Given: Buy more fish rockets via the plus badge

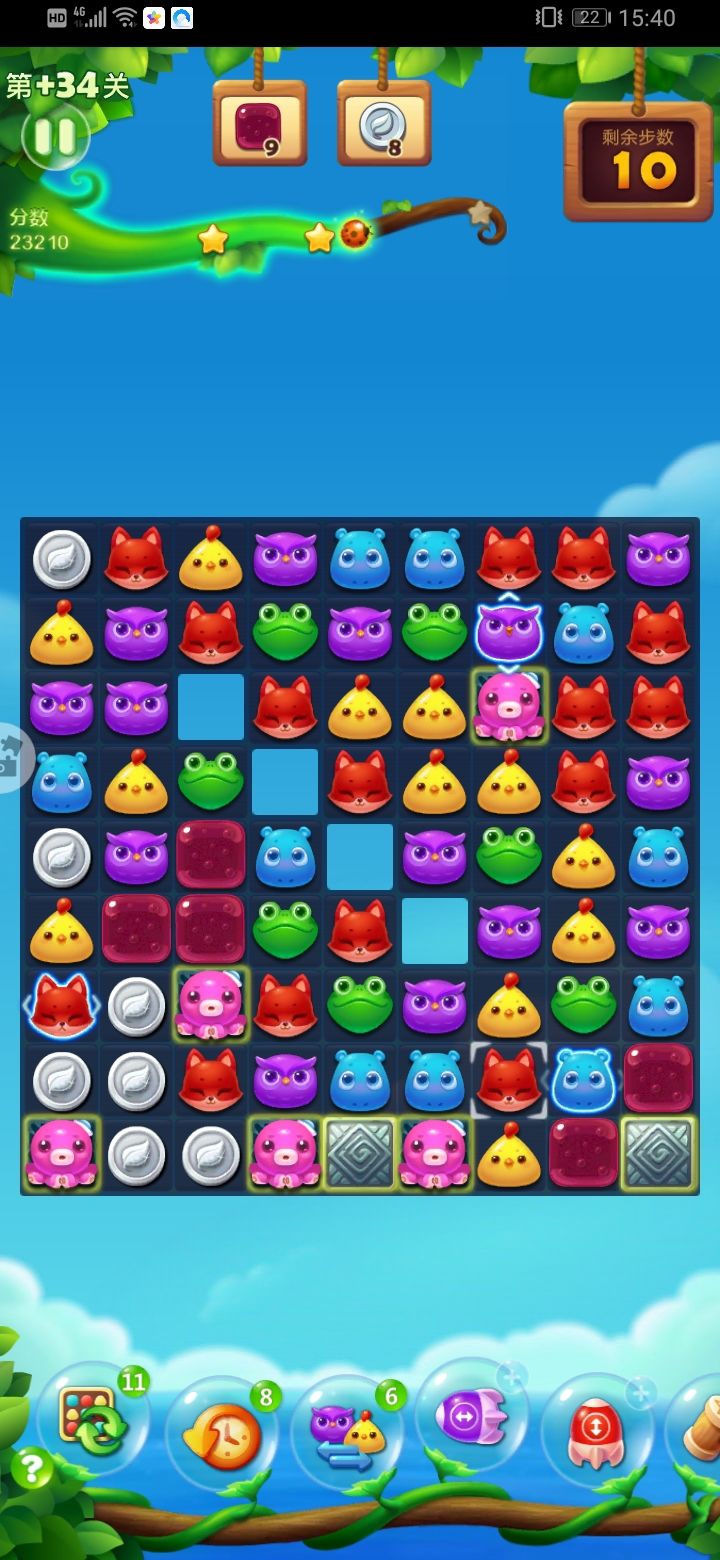Looking at the screenshot, I should [511, 1379].
